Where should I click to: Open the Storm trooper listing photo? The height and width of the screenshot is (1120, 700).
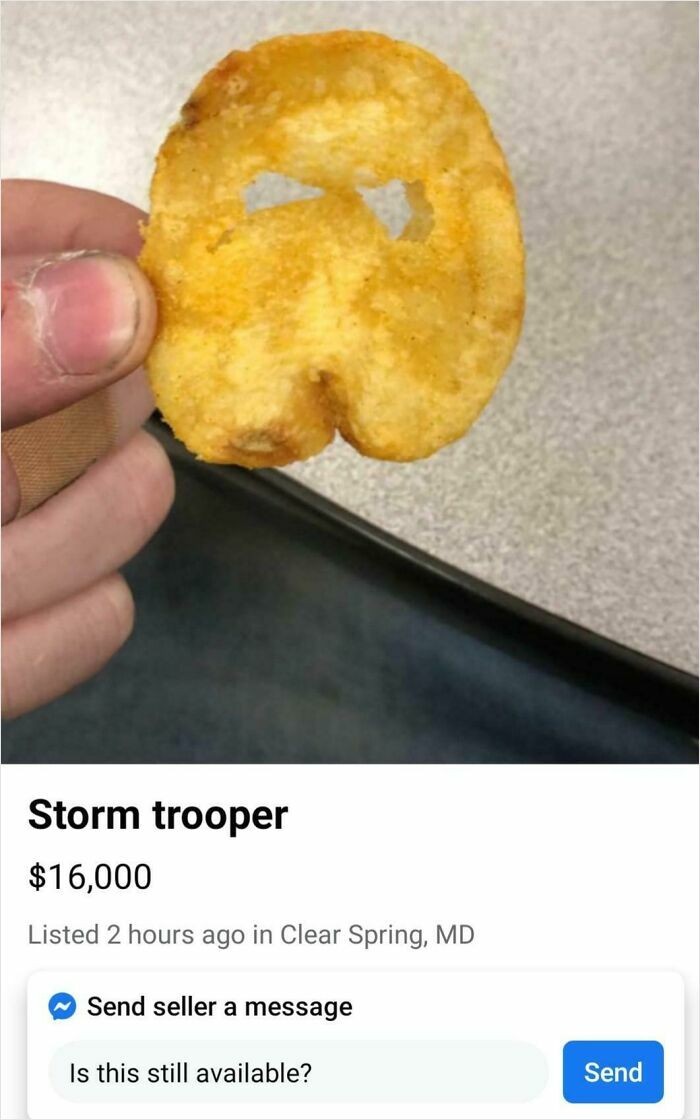click(350, 380)
